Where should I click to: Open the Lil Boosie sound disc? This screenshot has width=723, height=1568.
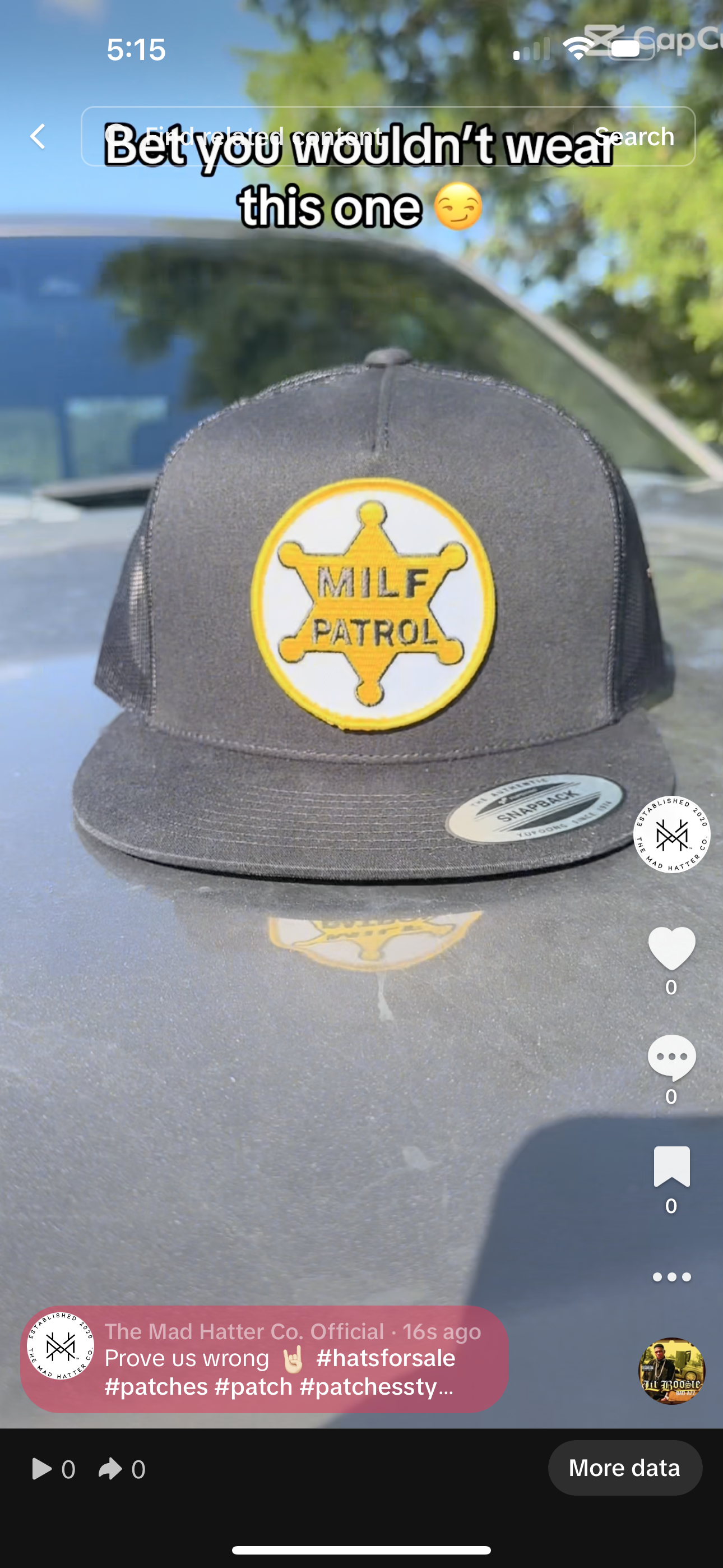point(671,1371)
